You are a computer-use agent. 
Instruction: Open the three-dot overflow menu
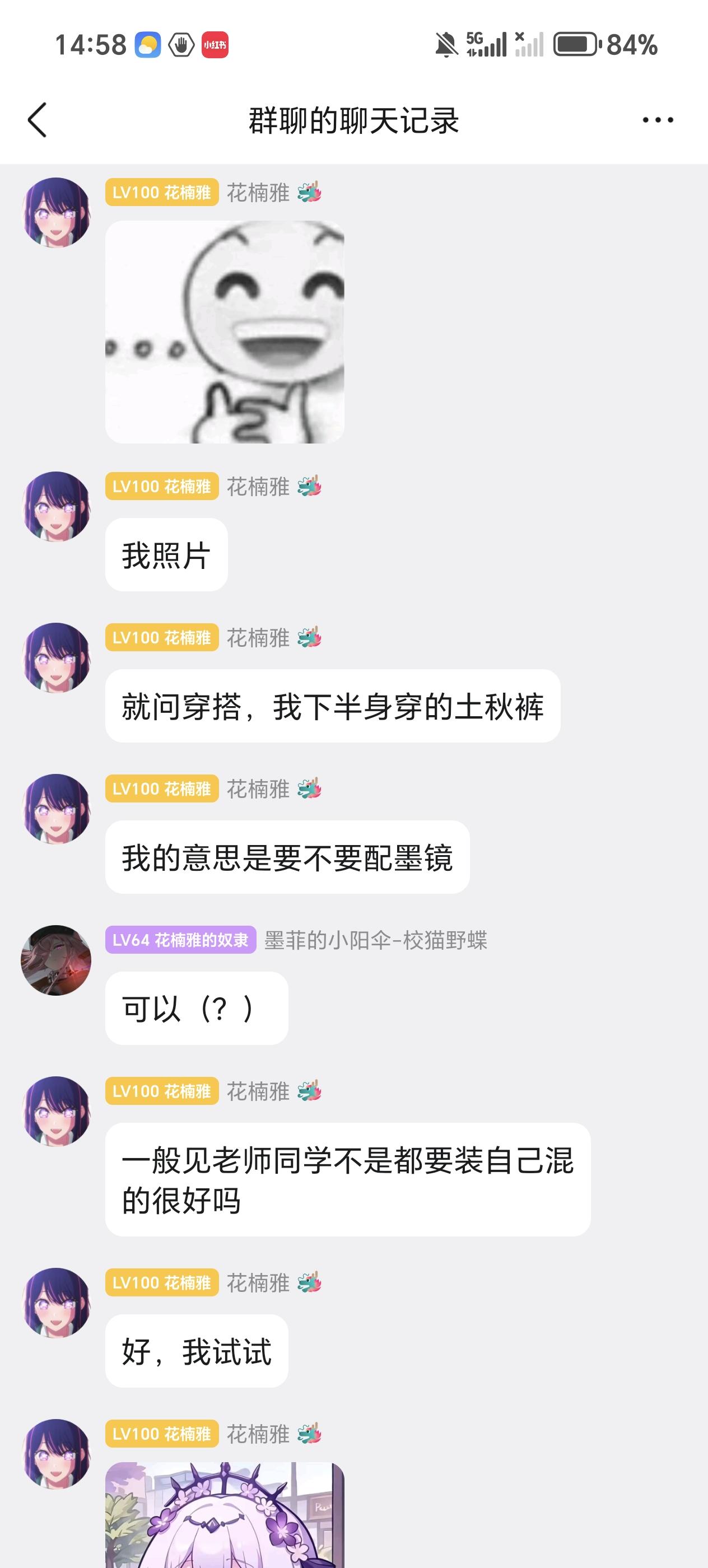tap(658, 120)
